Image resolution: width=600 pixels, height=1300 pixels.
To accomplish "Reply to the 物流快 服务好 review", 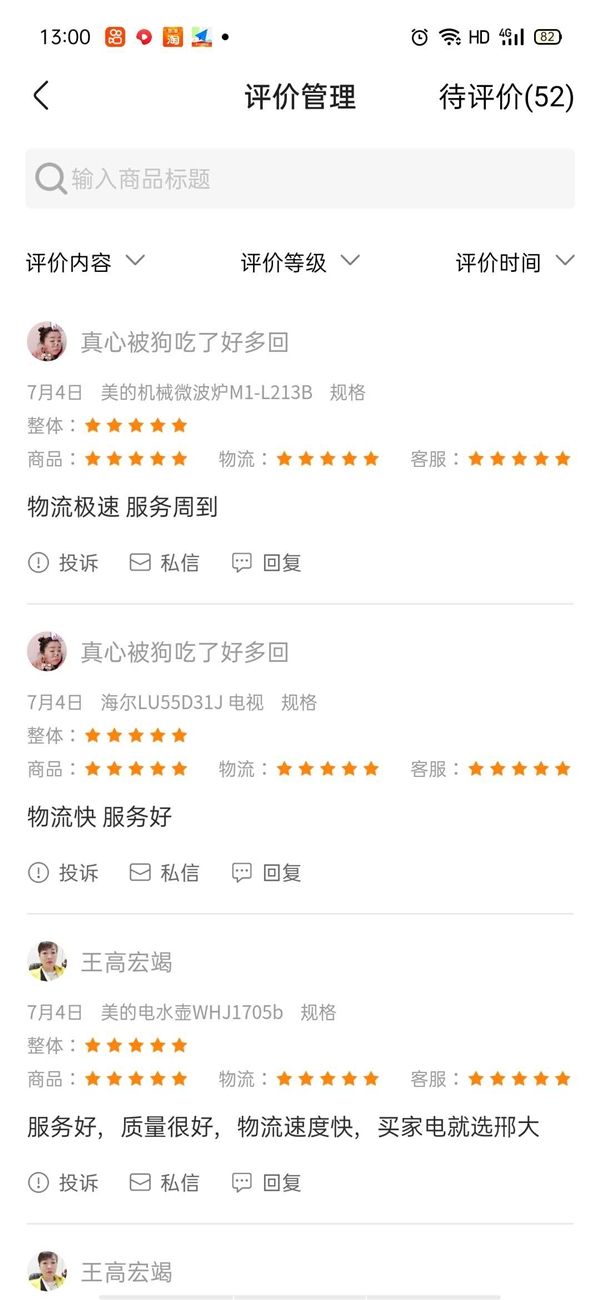I will click(267, 873).
